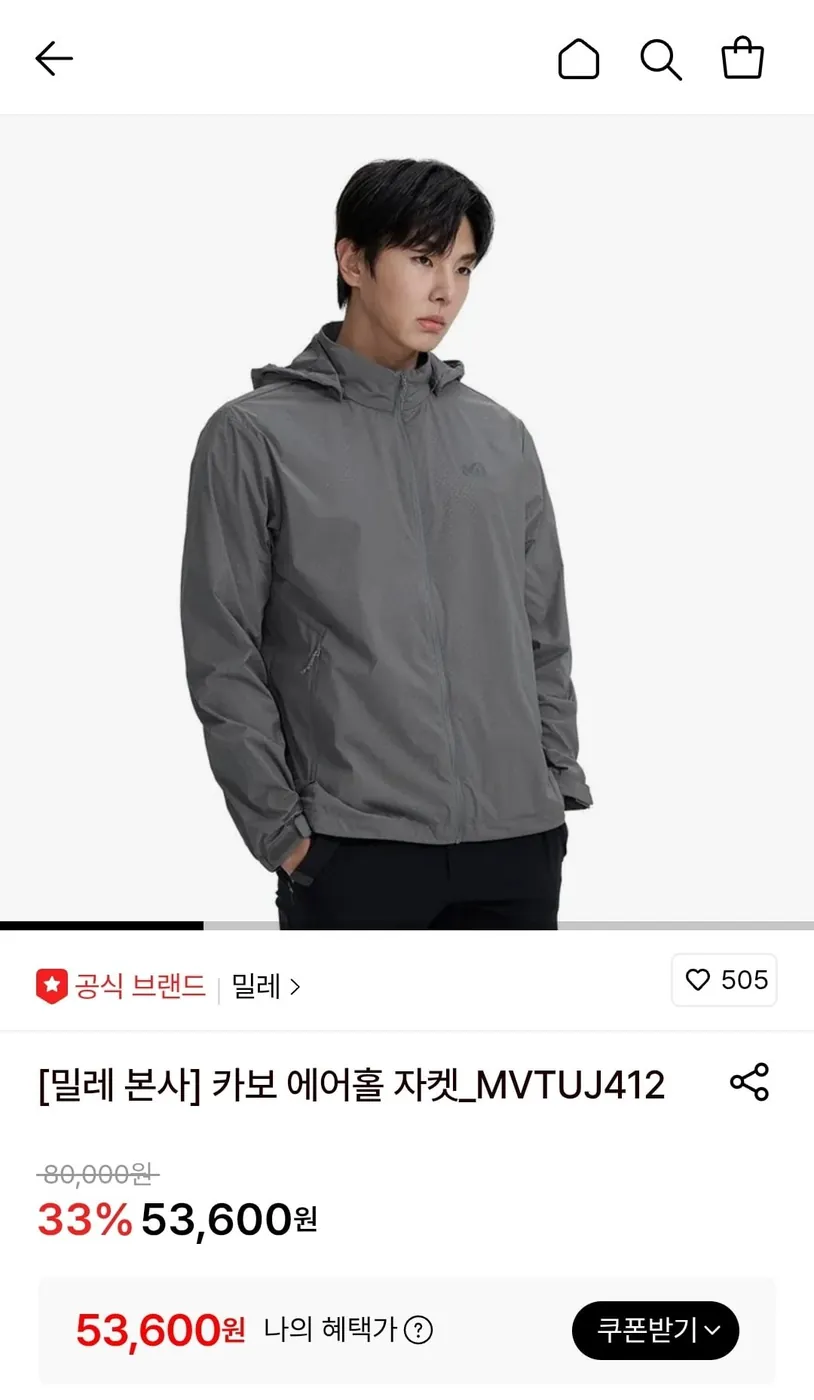Toggle the wishlist heart for this jacket
Screen dimensions: 814x1400
[699, 980]
